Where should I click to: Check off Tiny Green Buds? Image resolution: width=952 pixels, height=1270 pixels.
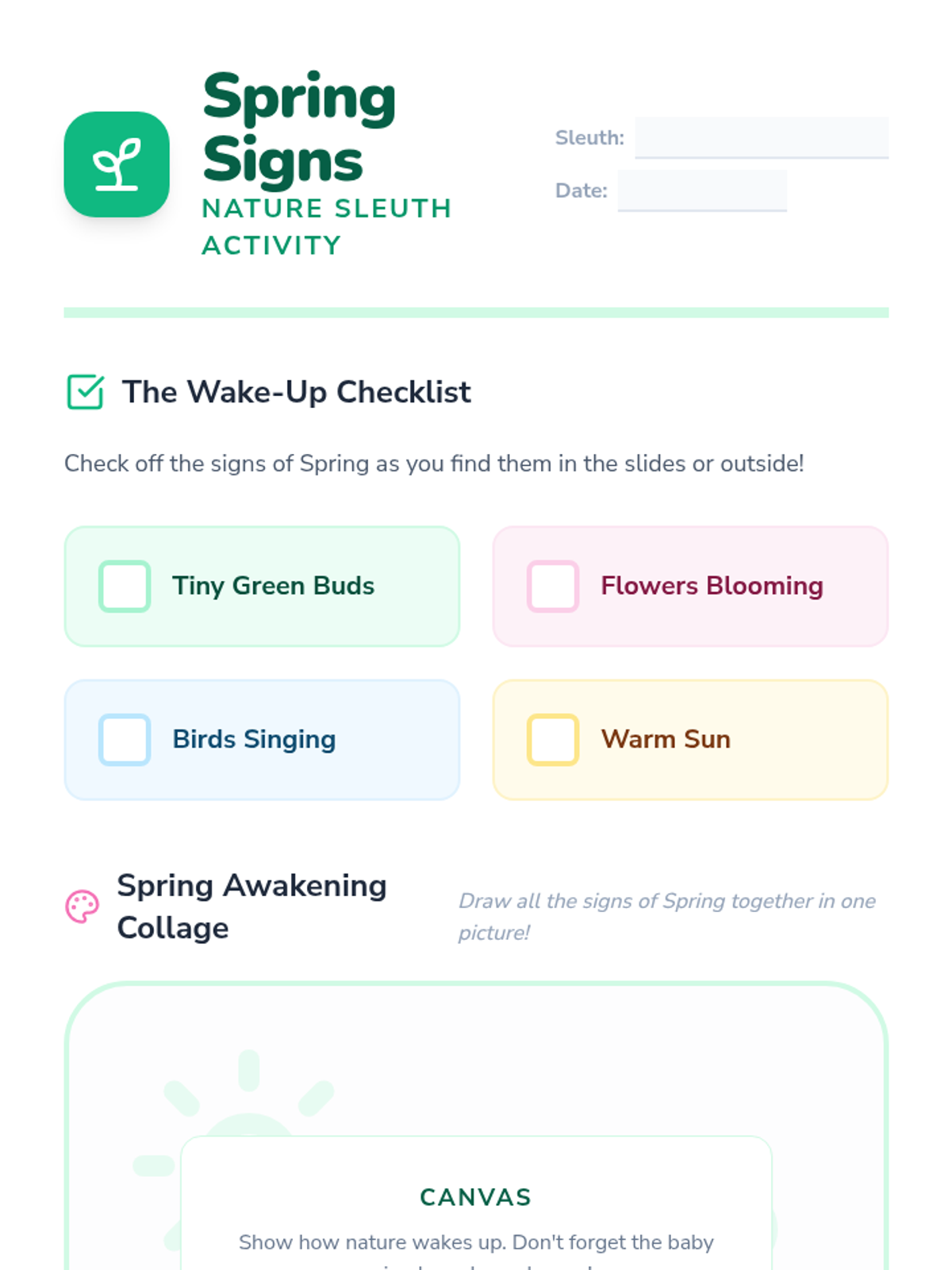(x=125, y=587)
